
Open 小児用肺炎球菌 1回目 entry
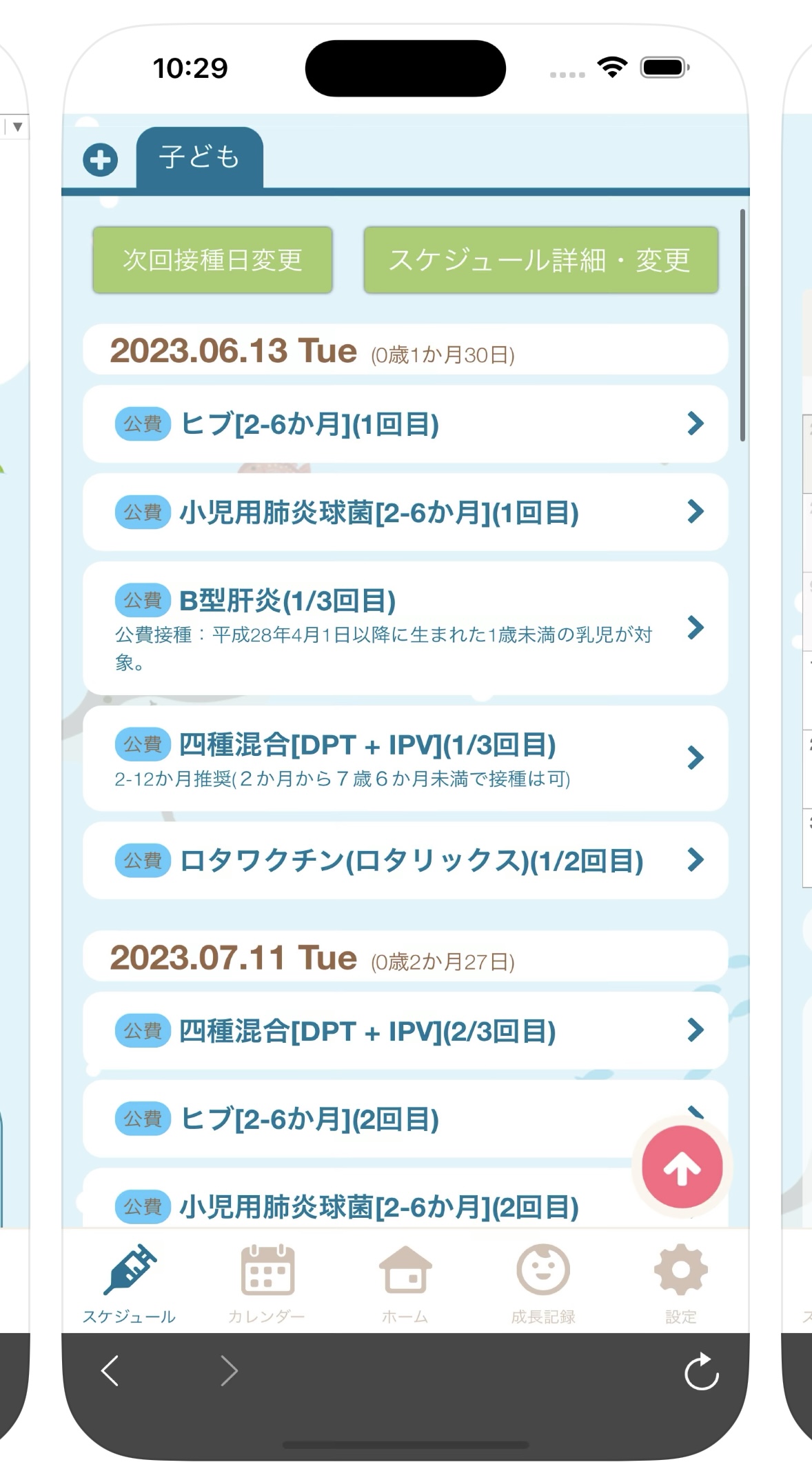[405, 512]
